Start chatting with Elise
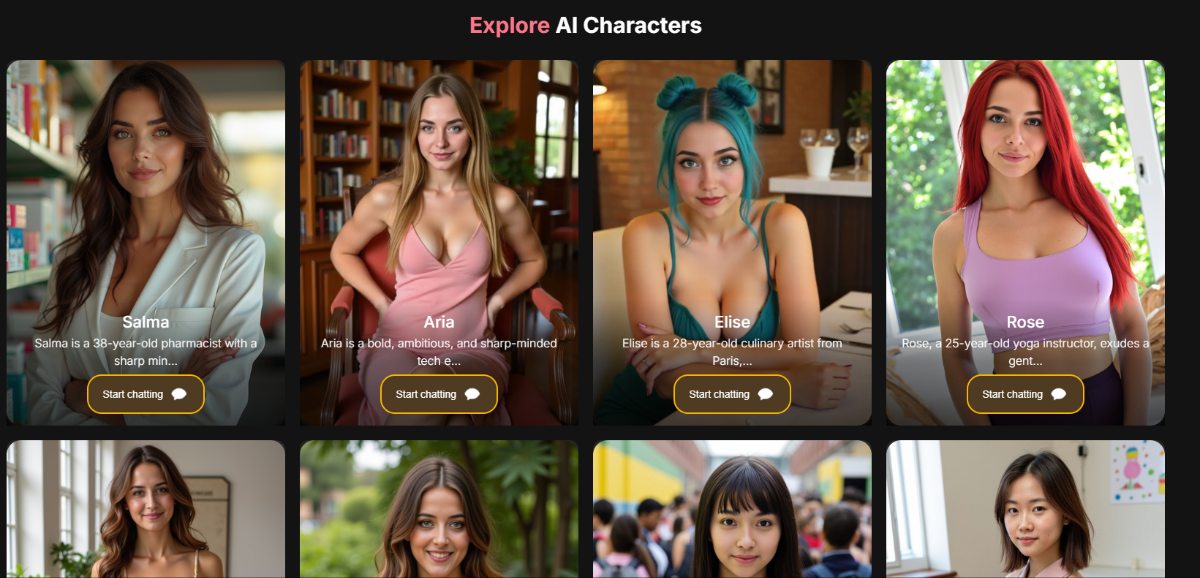The image size is (1200, 578). [732, 394]
